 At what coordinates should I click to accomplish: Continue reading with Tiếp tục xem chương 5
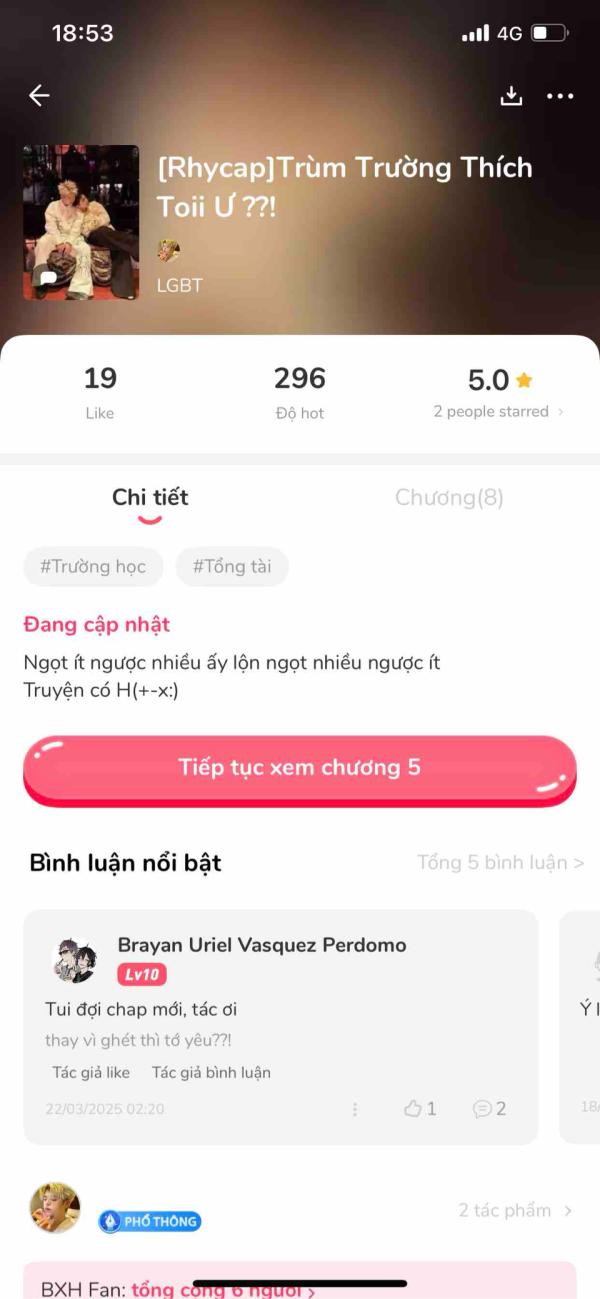[x=300, y=768]
